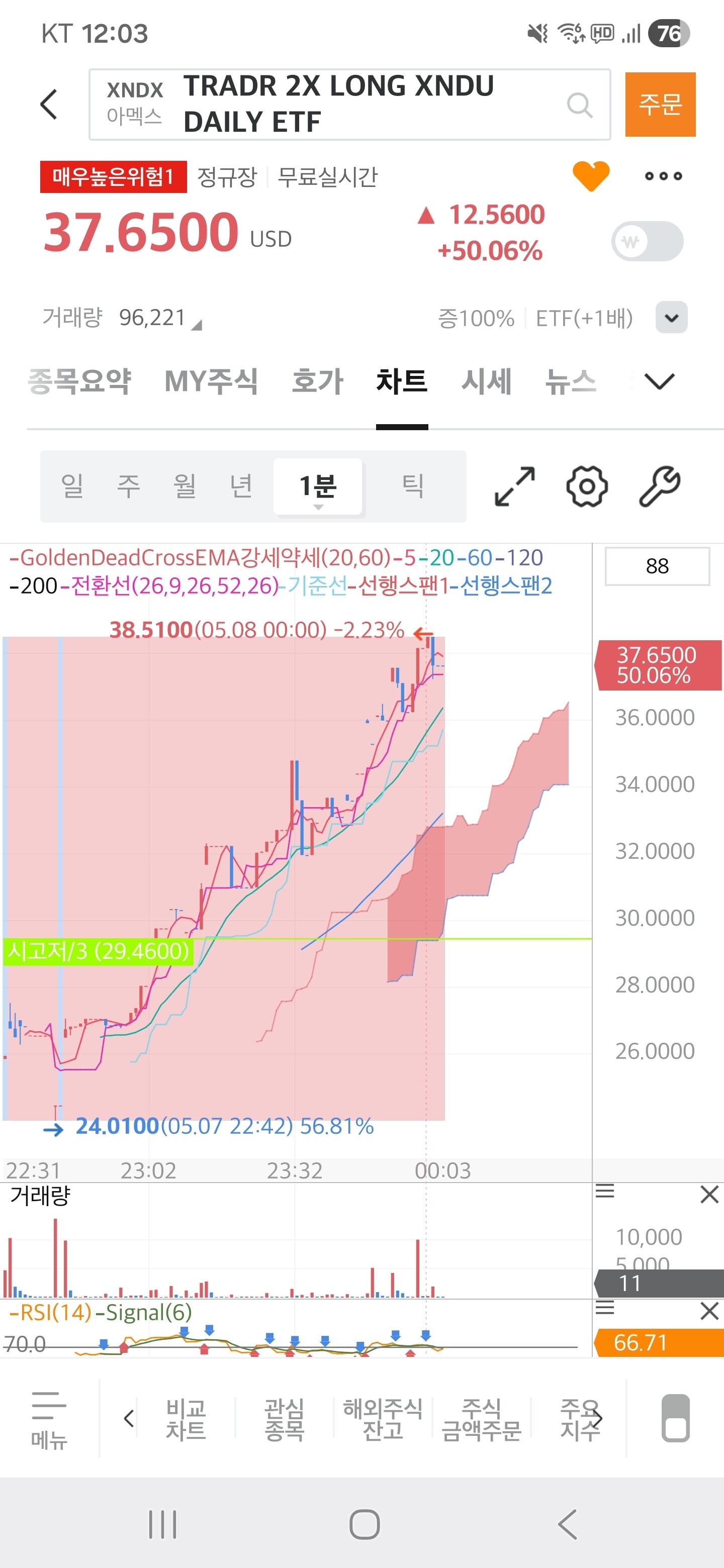Toggle the won currency switch
The width and height of the screenshot is (724, 1568).
647,241
